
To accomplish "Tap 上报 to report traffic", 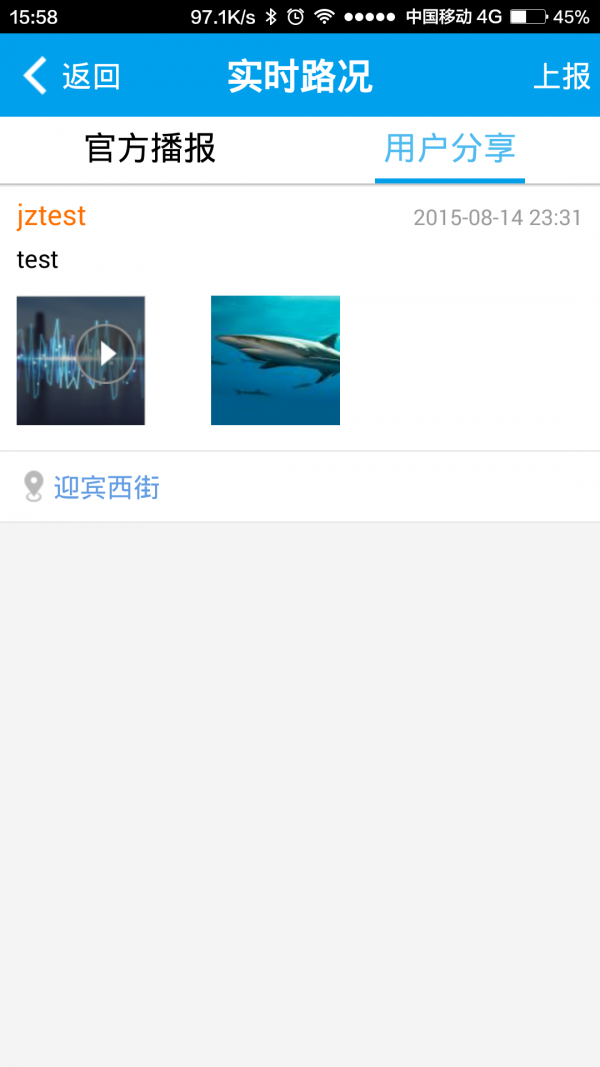I will 562,76.
